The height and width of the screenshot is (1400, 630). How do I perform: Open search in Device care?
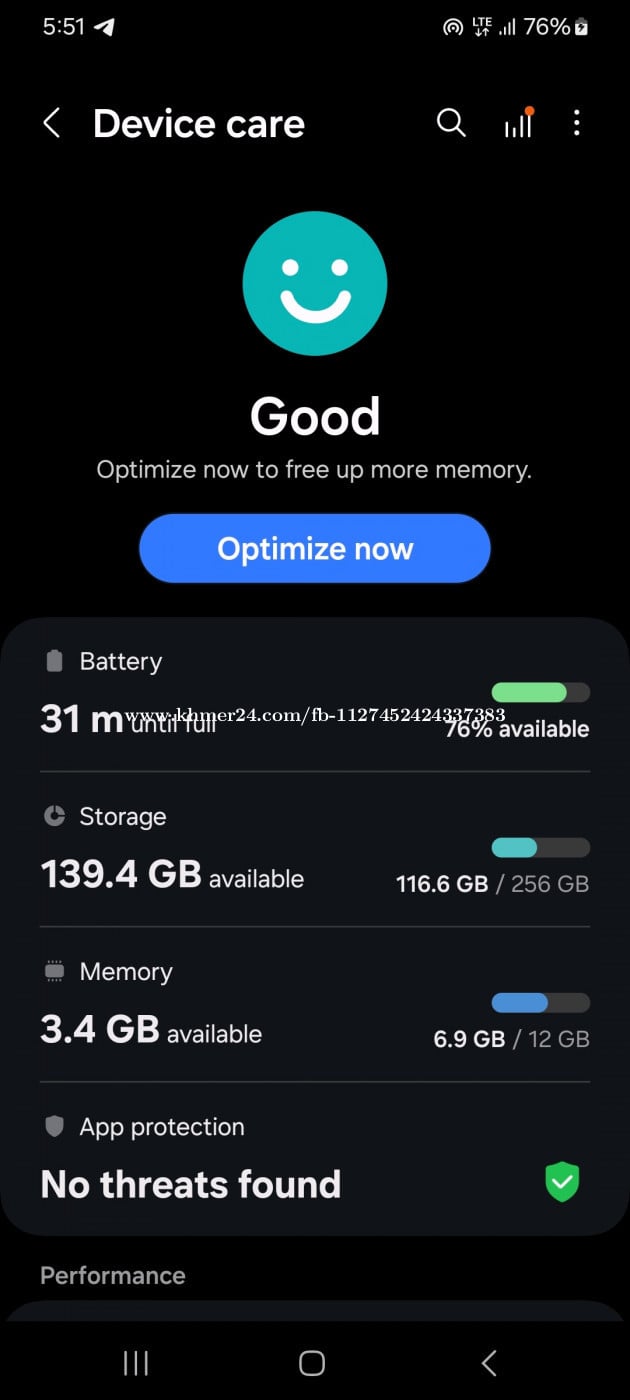(x=452, y=123)
